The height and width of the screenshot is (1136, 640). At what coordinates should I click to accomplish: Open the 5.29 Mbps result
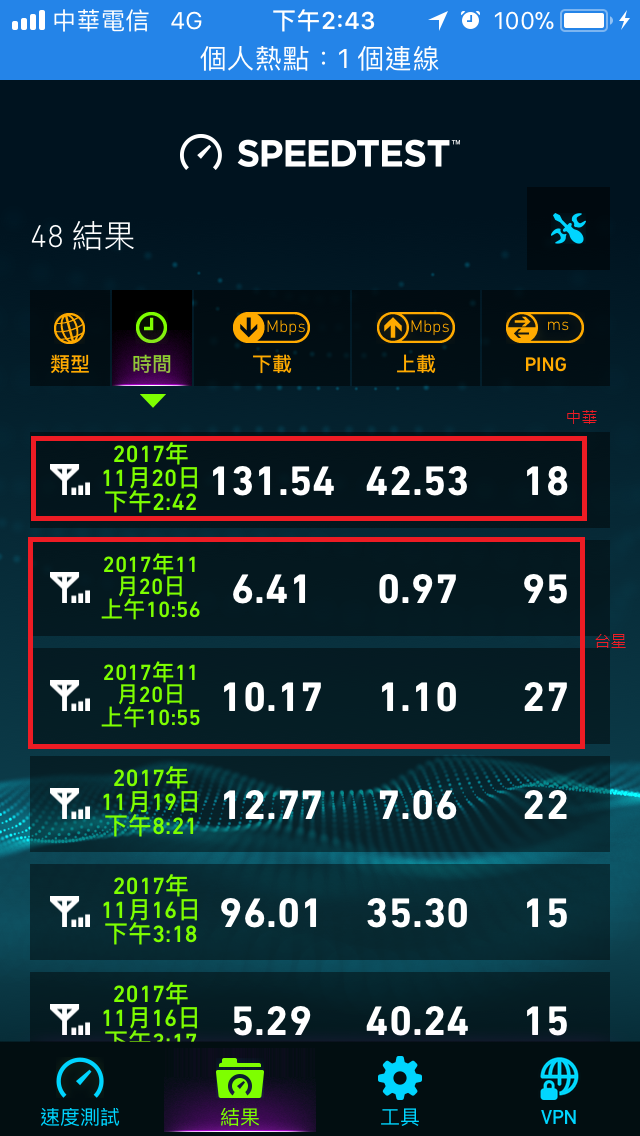tap(320, 1007)
